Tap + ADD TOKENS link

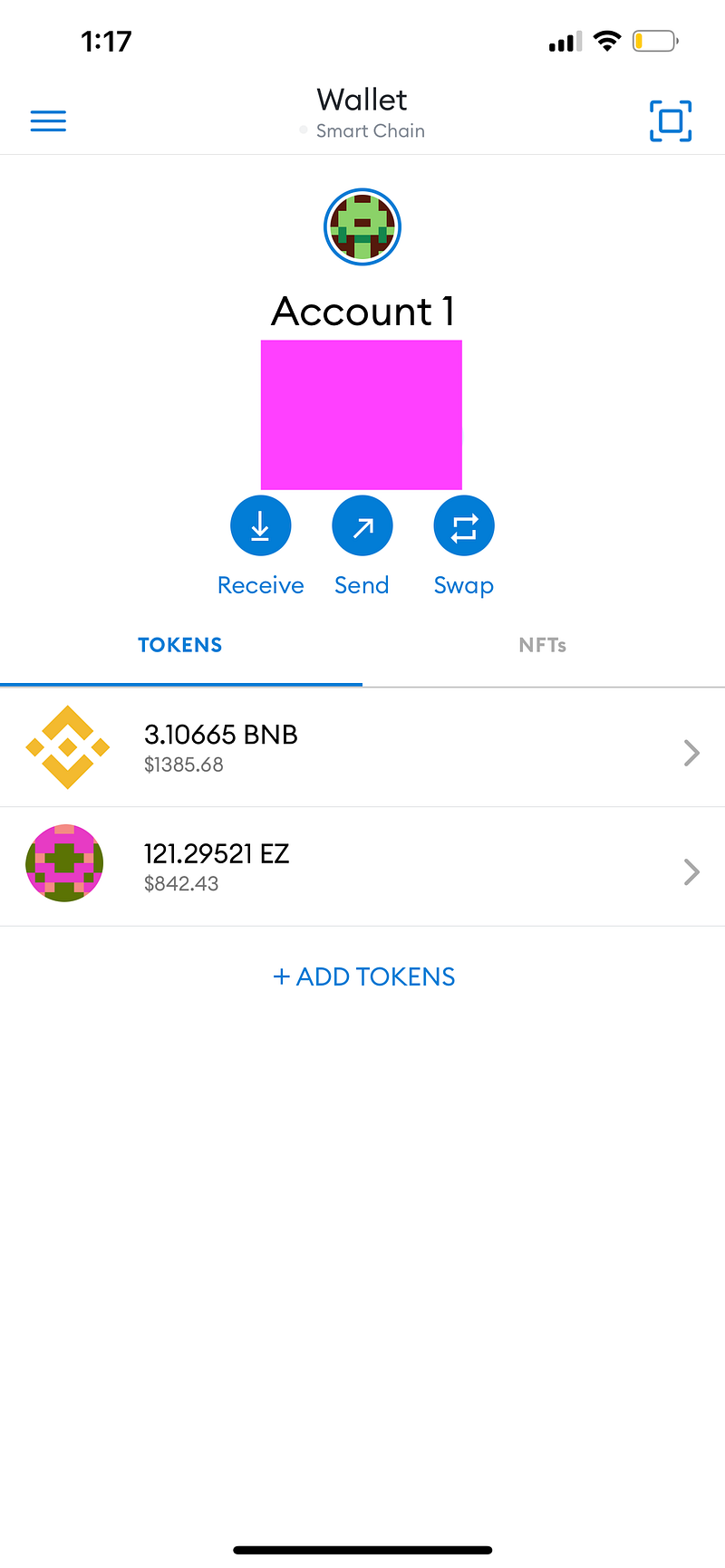363,976
